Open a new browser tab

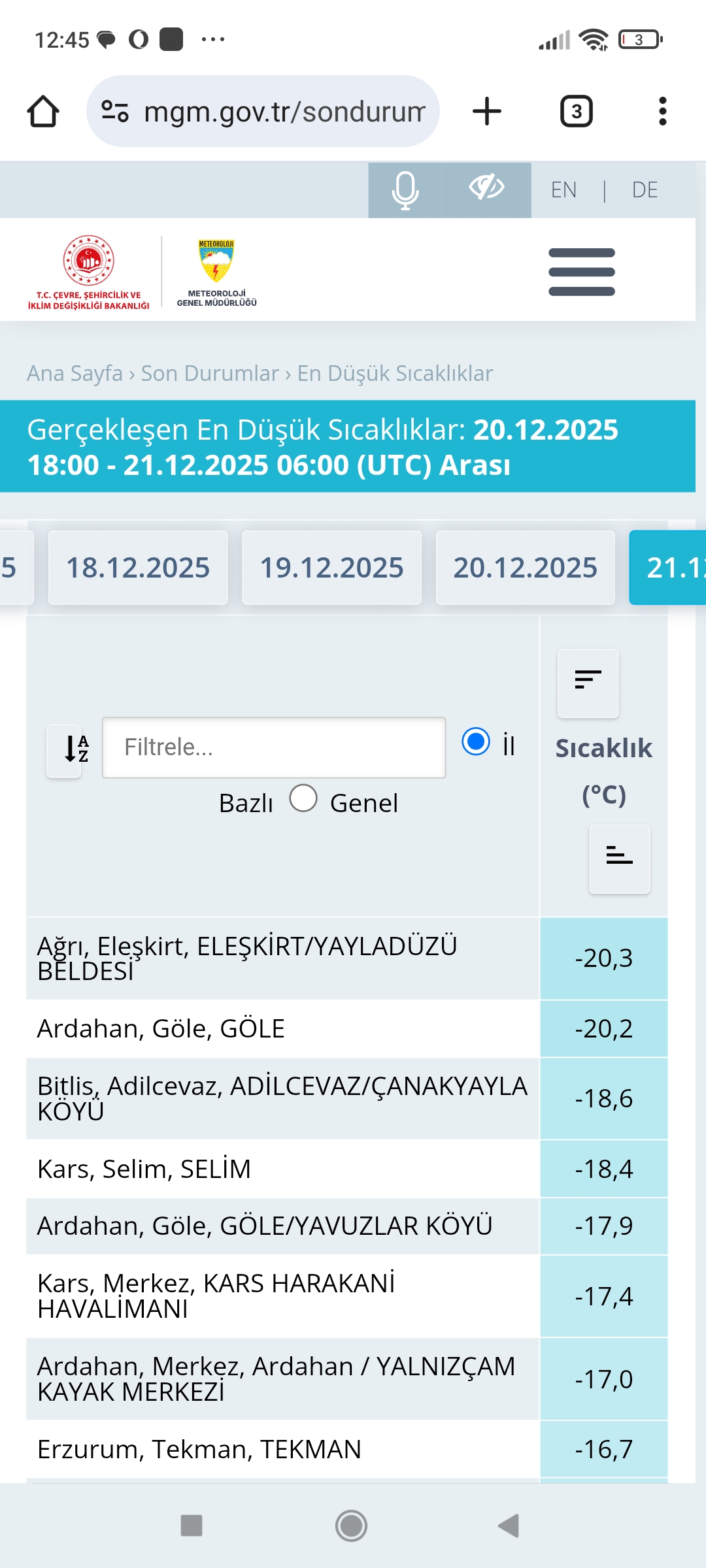pyautogui.click(x=487, y=111)
